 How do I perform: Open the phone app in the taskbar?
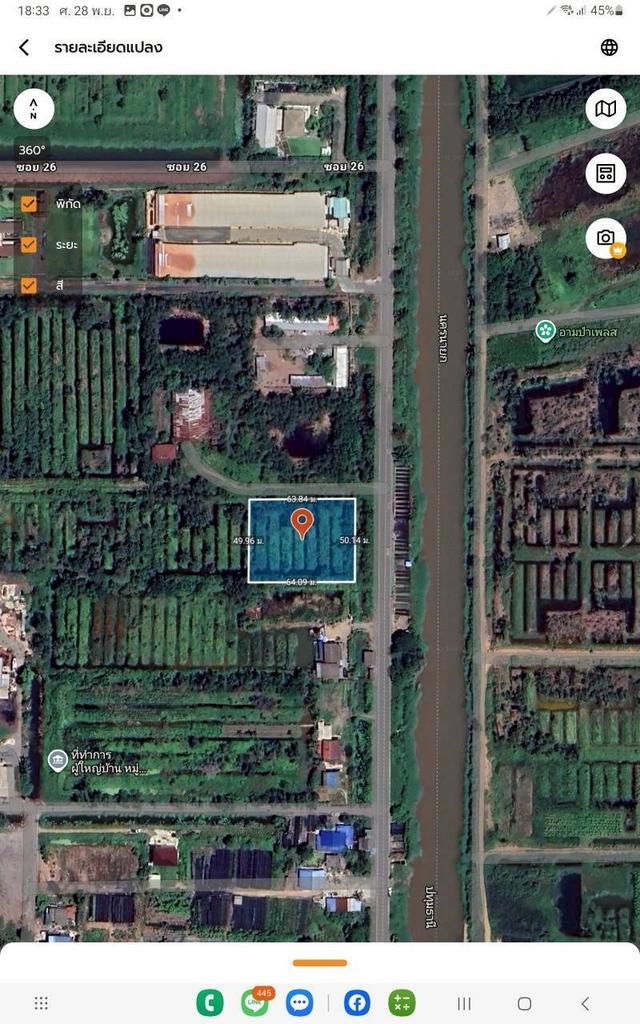[210, 1003]
